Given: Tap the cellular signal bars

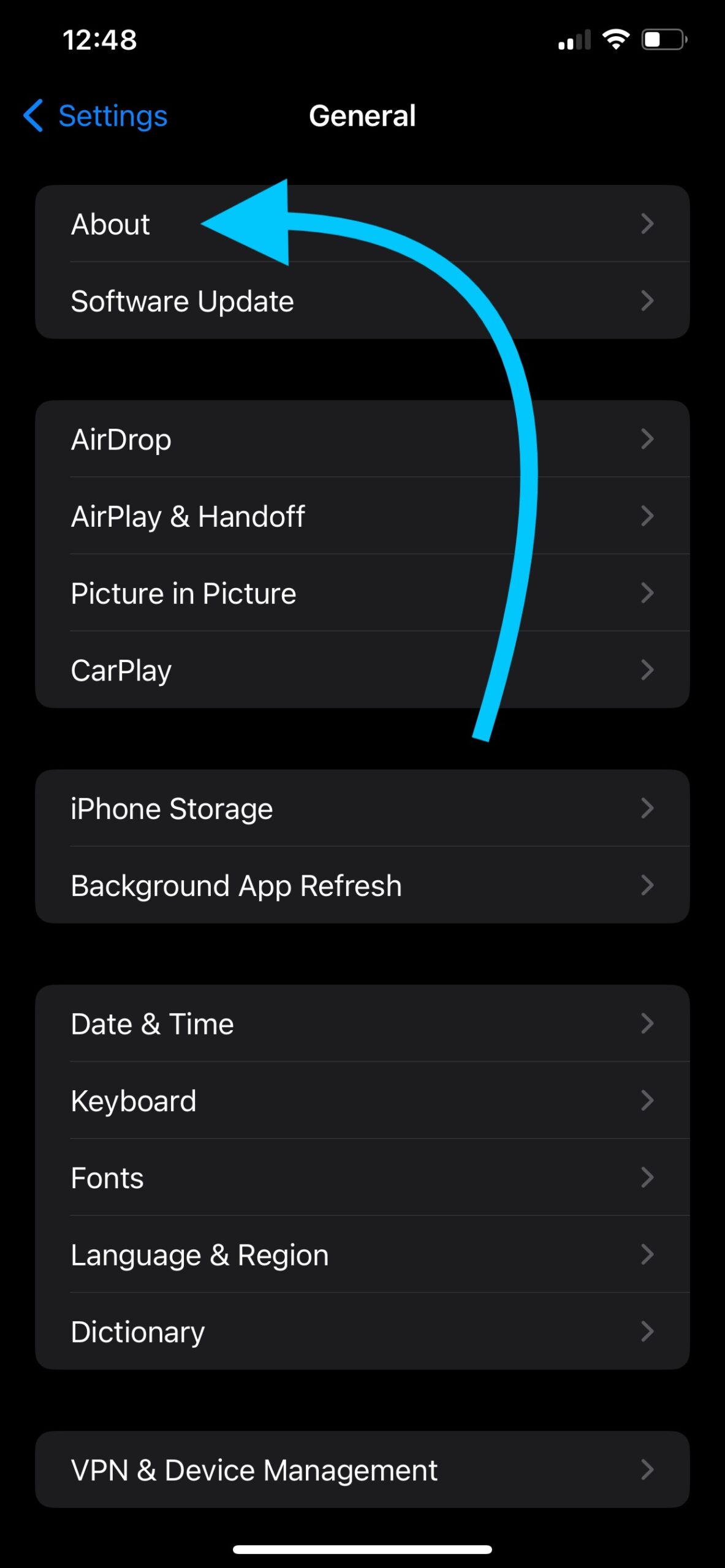Looking at the screenshot, I should pyautogui.click(x=573, y=39).
